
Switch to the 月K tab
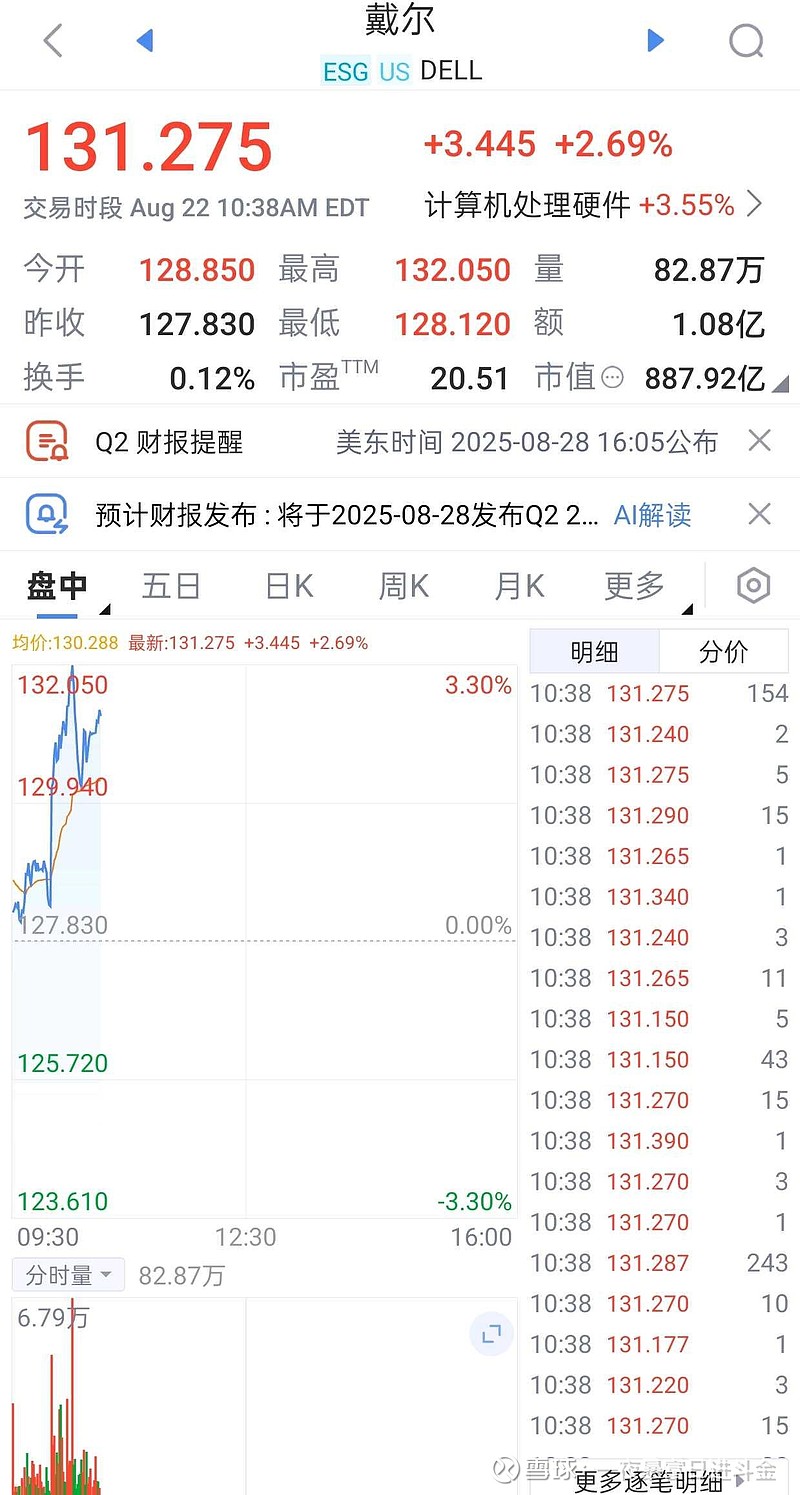(519, 586)
